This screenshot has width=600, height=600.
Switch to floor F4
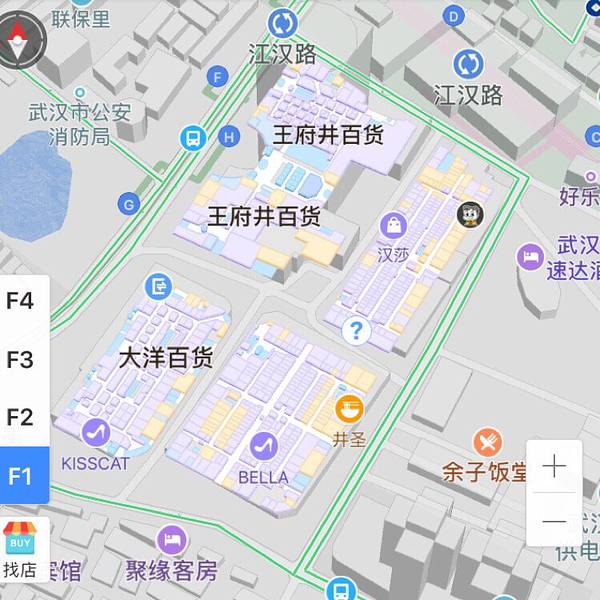[20, 300]
